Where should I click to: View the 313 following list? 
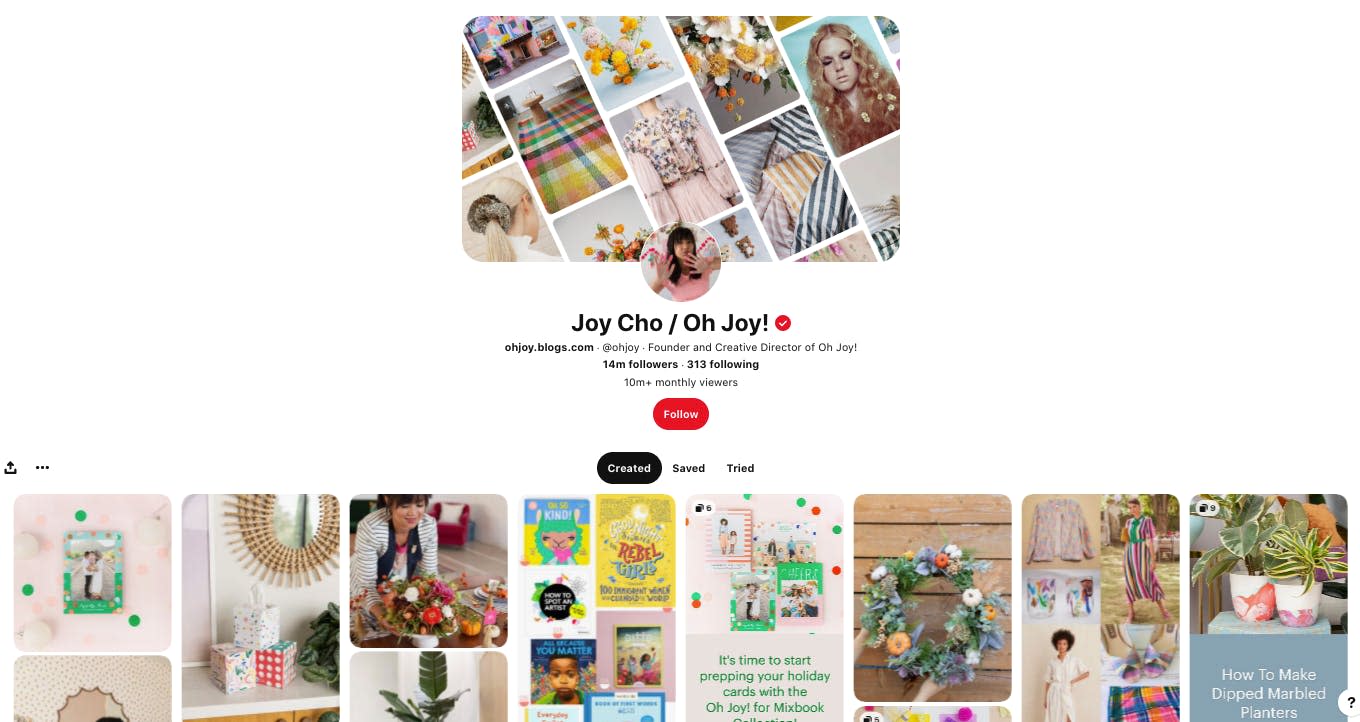tap(722, 364)
